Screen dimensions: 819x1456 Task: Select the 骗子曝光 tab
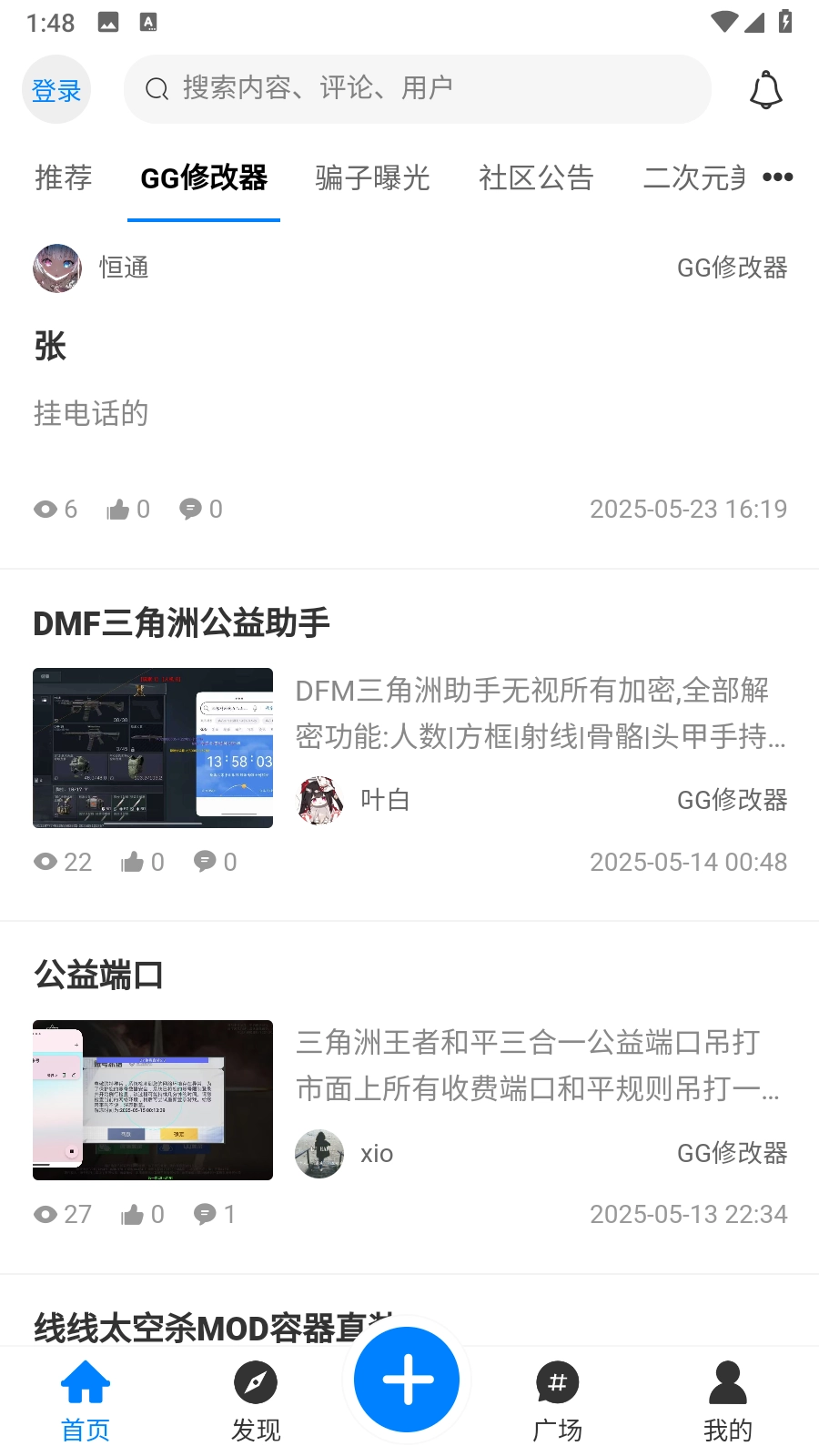pos(372,177)
